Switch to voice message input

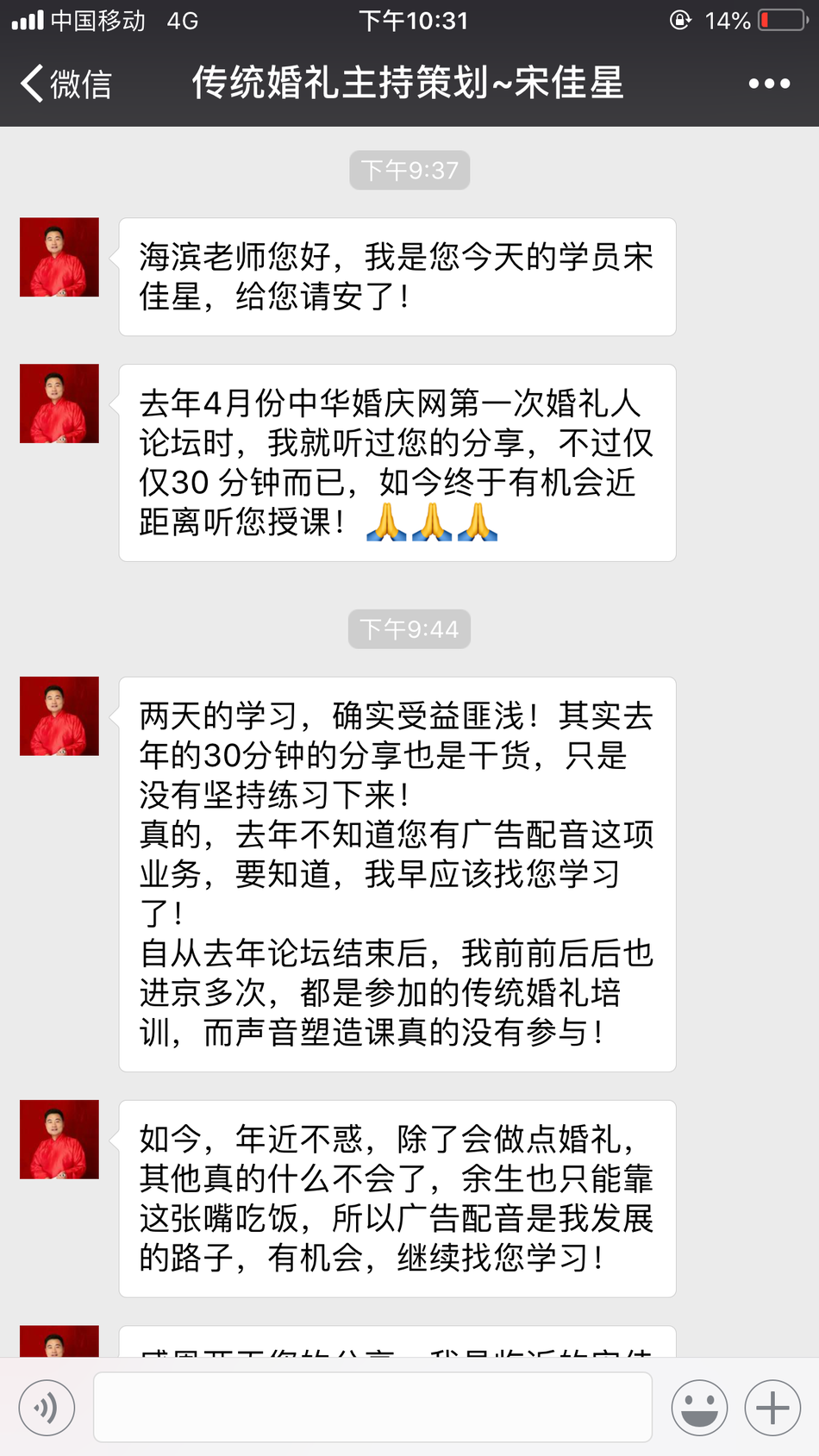coord(47,1408)
